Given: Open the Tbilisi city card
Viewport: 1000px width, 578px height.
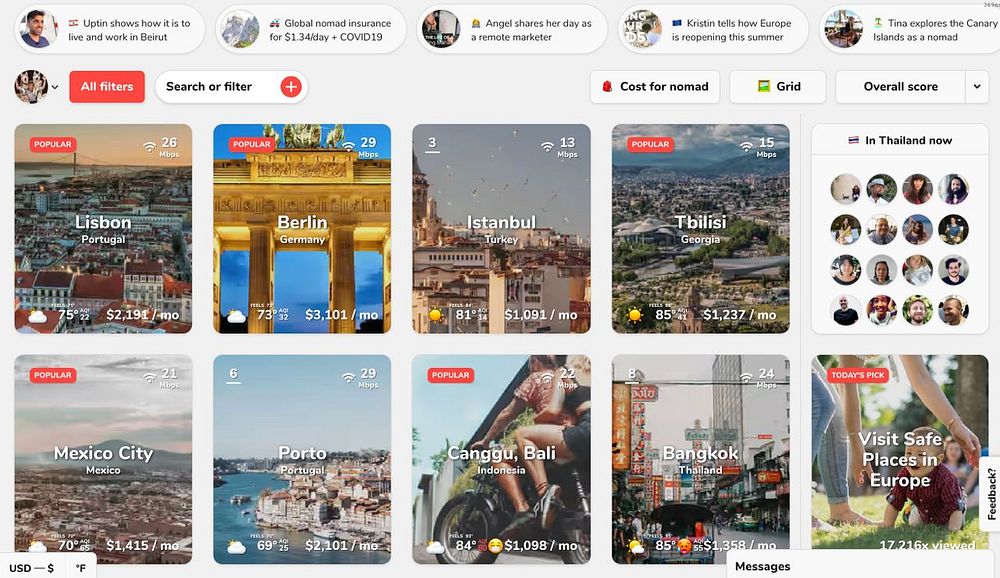Looking at the screenshot, I should coord(700,228).
